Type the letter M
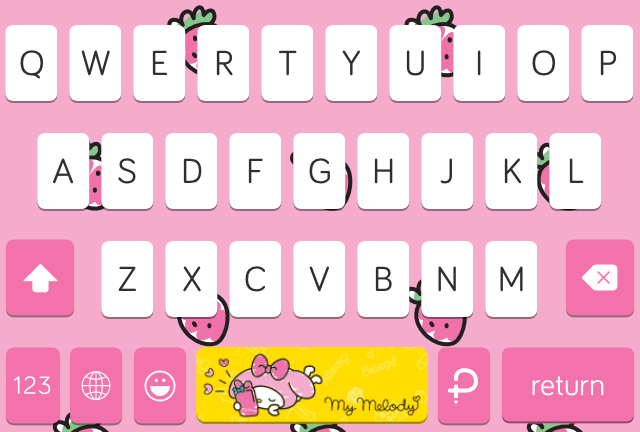Viewport: 640px width, 432px height. 511,278
